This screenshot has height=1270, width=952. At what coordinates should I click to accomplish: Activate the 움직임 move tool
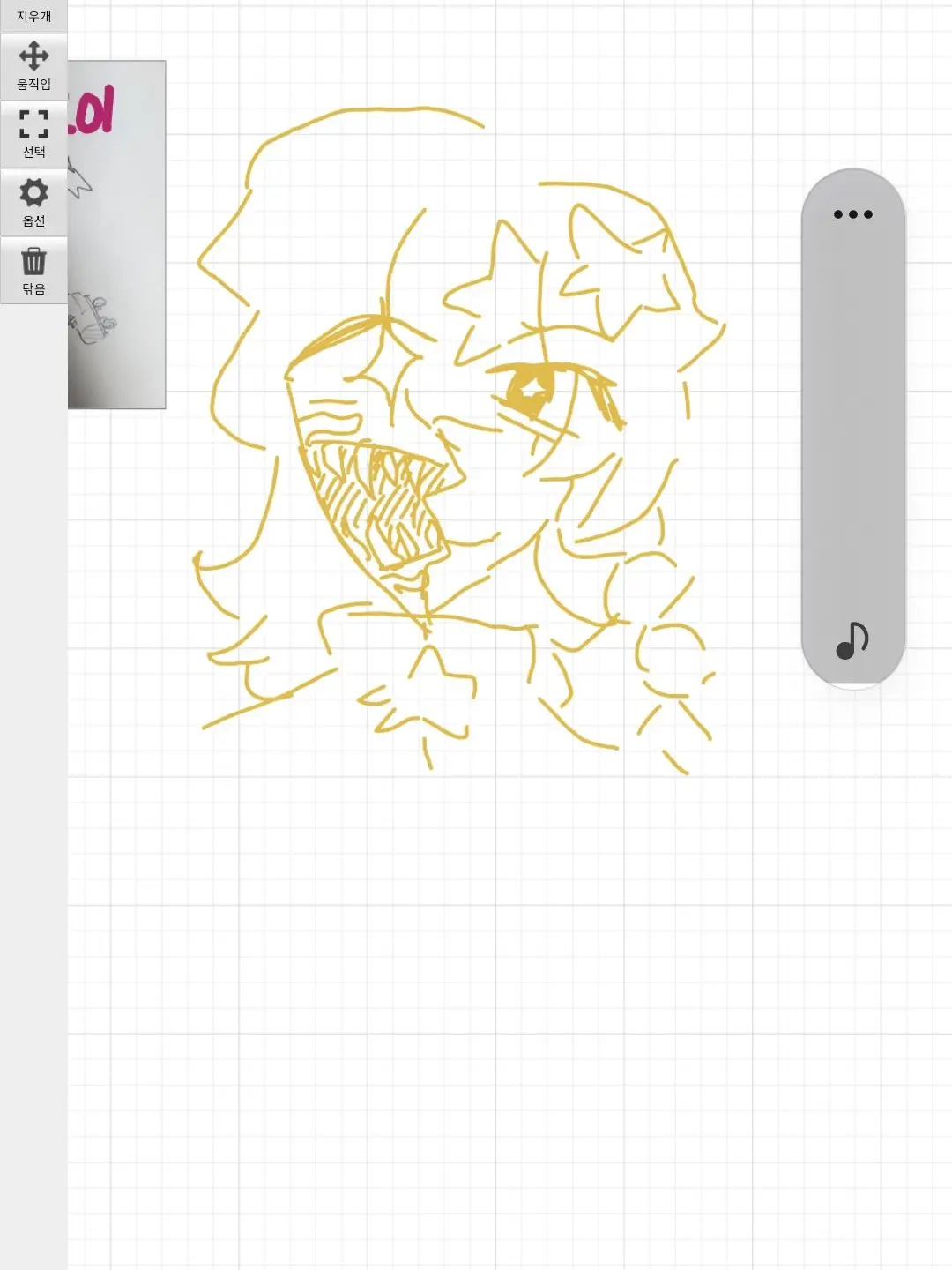pos(33,66)
